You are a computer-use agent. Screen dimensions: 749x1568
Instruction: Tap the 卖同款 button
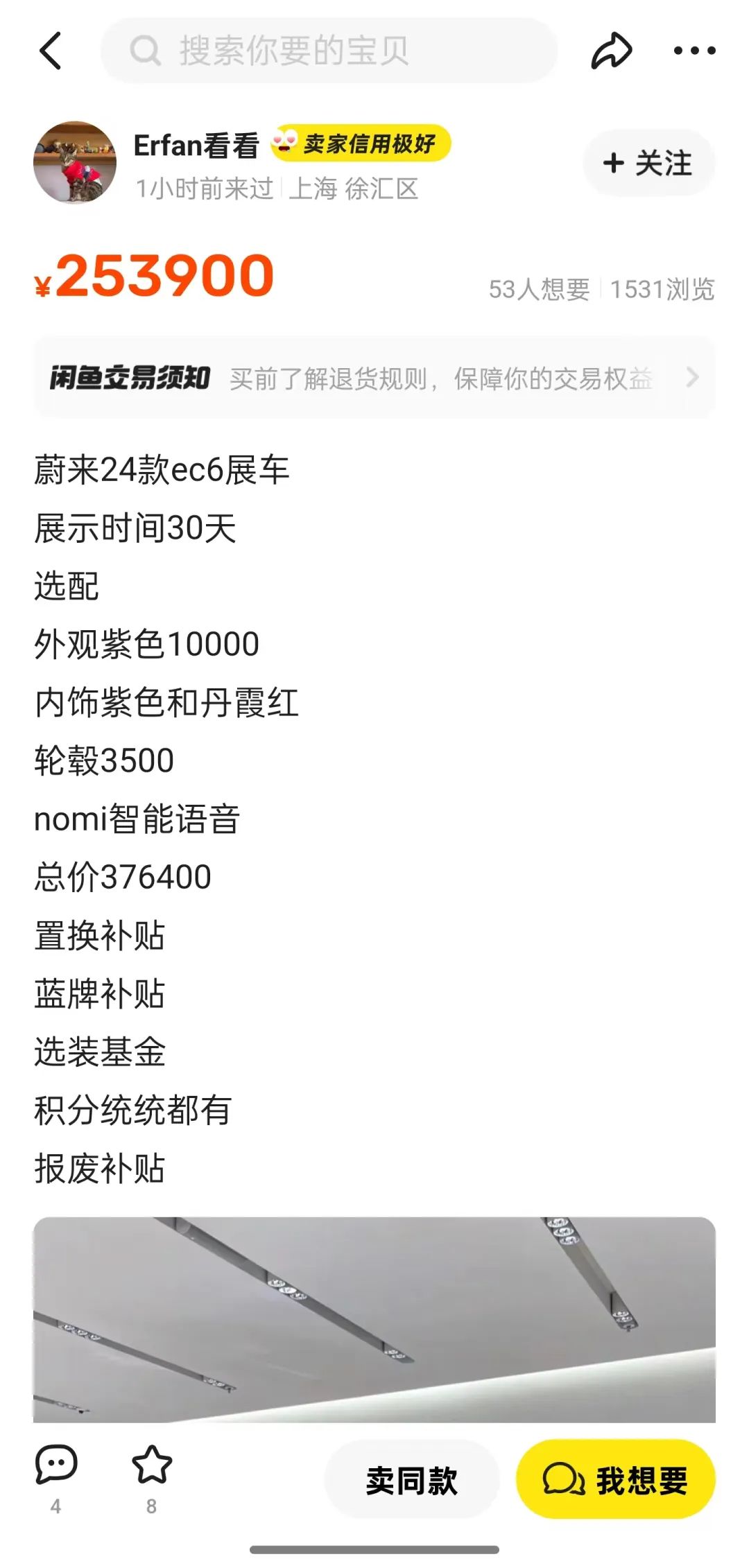[x=412, y=1479]
